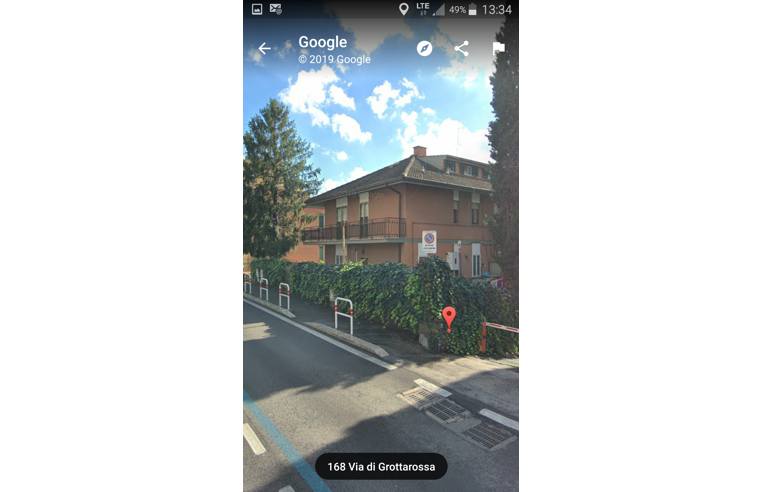The image size is (764, 492).
Task: Go back using the top arrow
Action: [x=264, y=48]
